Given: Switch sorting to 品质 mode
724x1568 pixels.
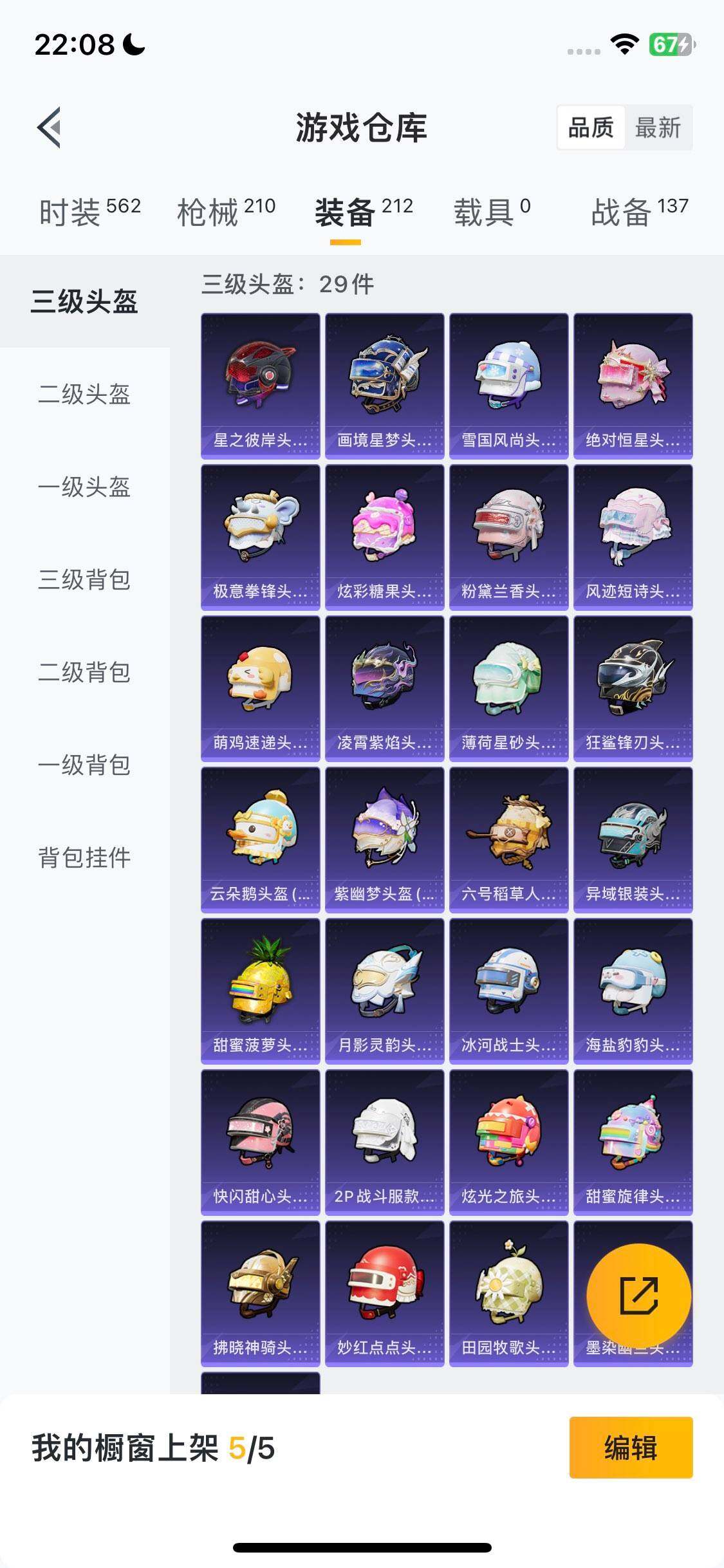Looking at the screenshot, I should (591, 128).
